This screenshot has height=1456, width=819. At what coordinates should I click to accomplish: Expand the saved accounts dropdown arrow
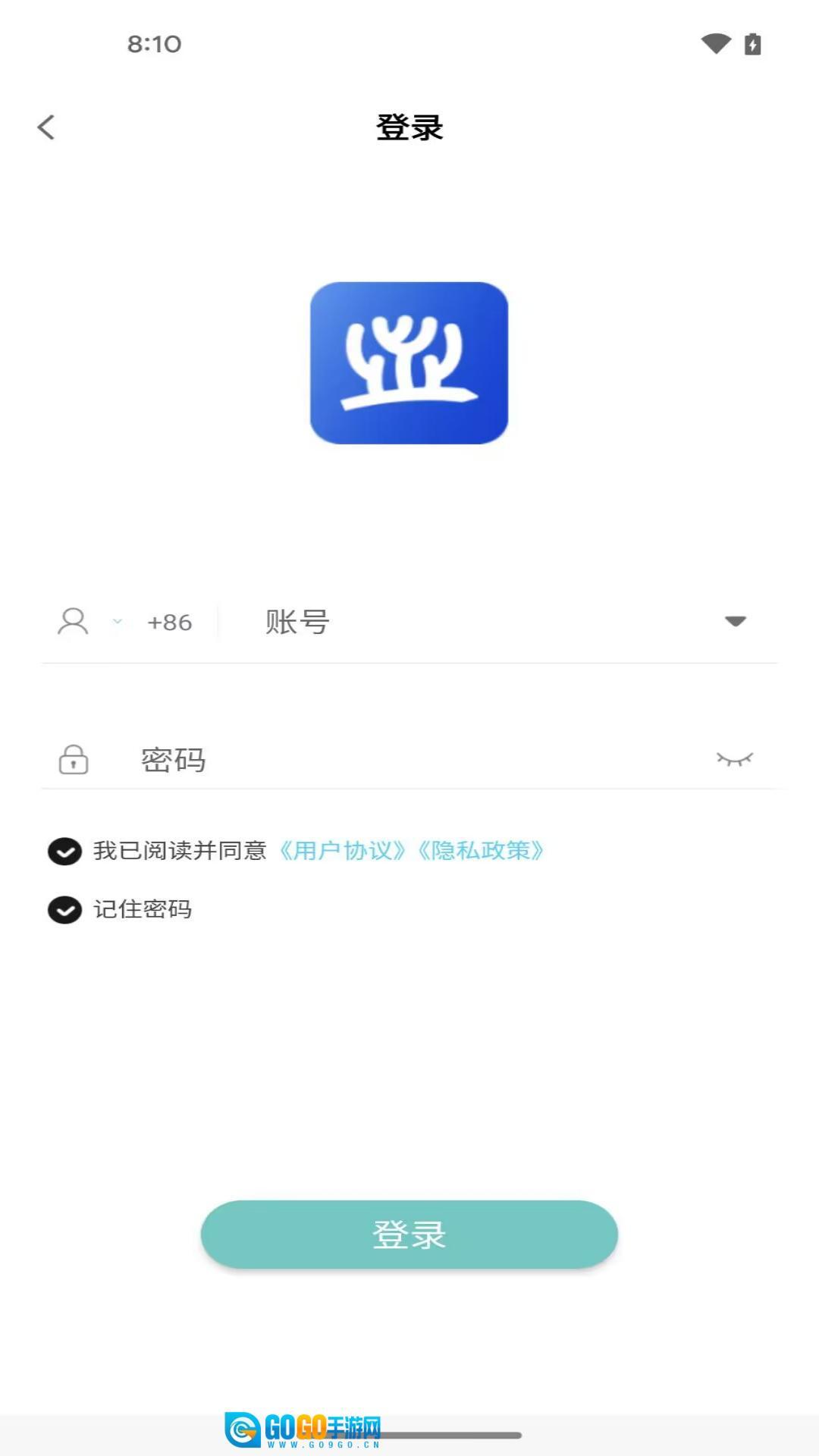[735, 621]
